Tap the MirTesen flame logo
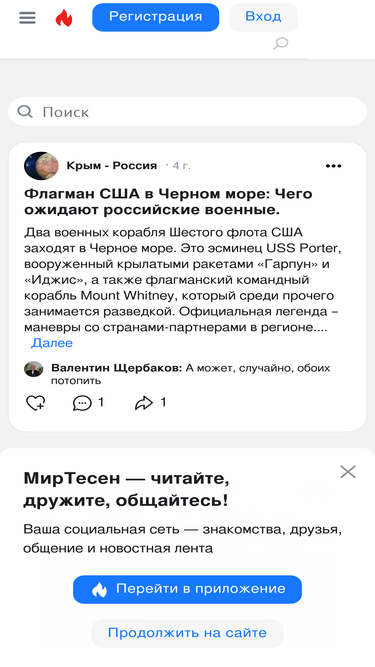Screen dimensions: 375x667 click(64, 18)
